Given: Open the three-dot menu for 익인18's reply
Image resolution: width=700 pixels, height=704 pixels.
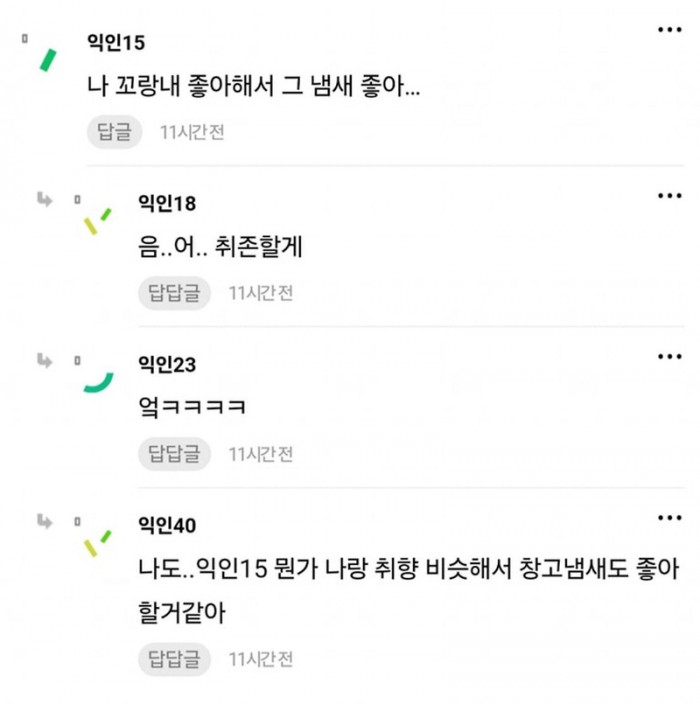Looking at the screenshot, I should [x=668, y=195].
